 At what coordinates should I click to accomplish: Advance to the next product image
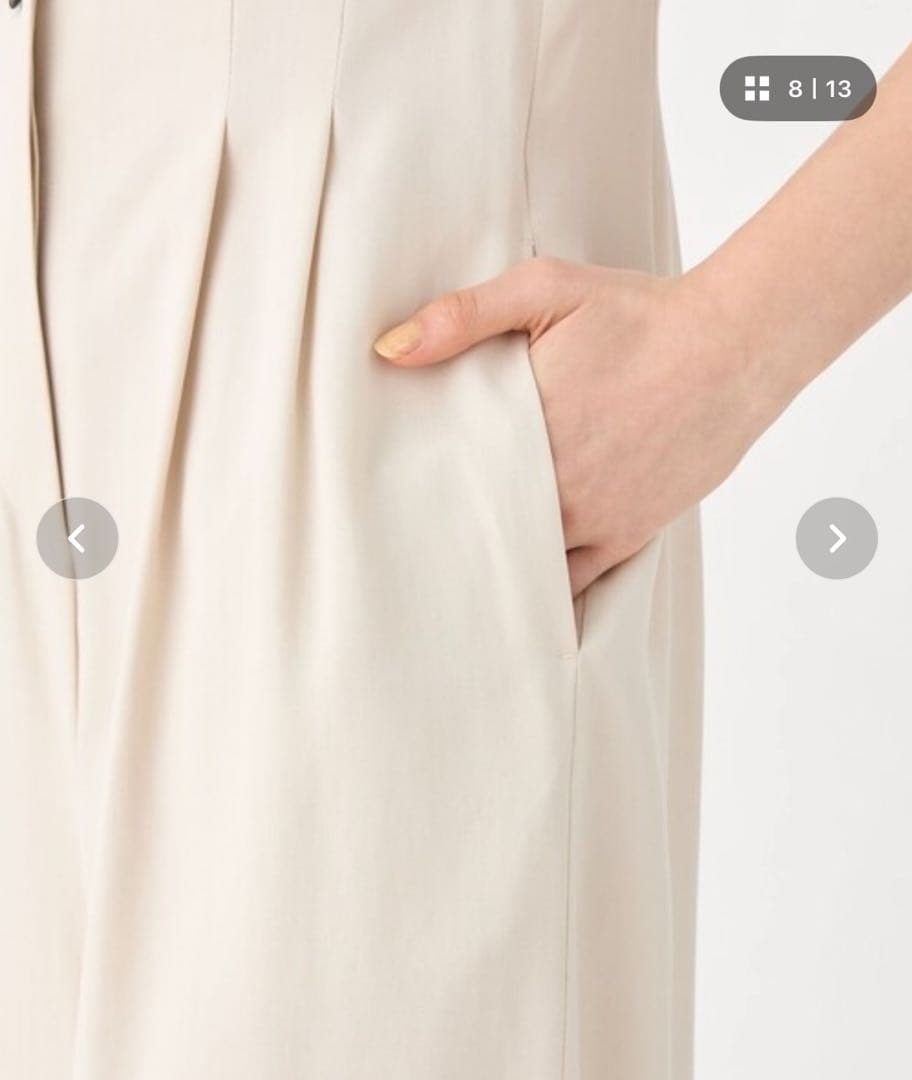[x=836, y=538]
